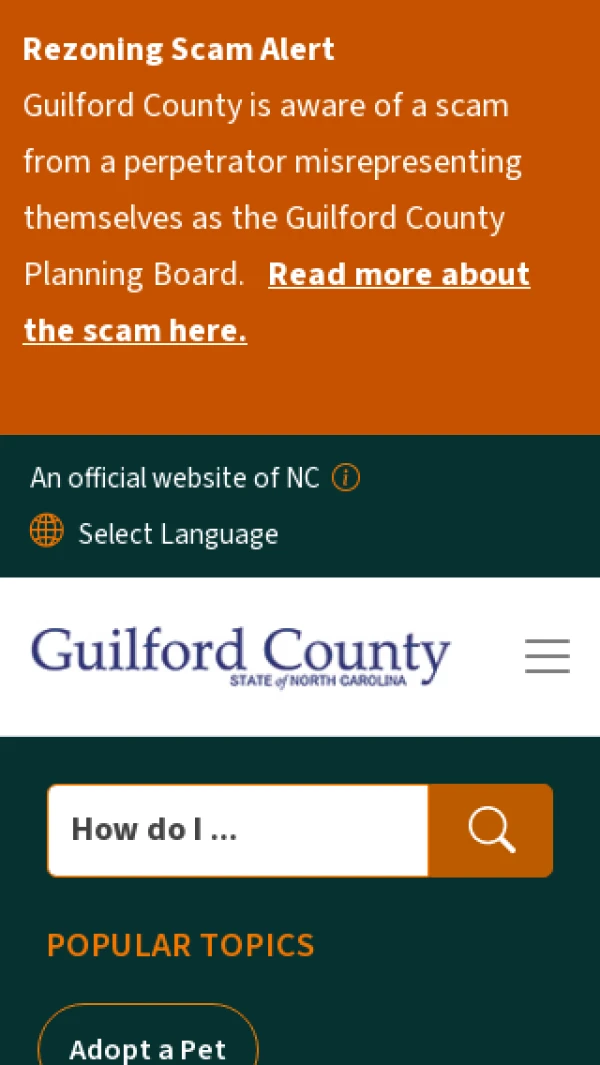Open the Select Language option
The image size is (600, 1065).
pos(178,534)
